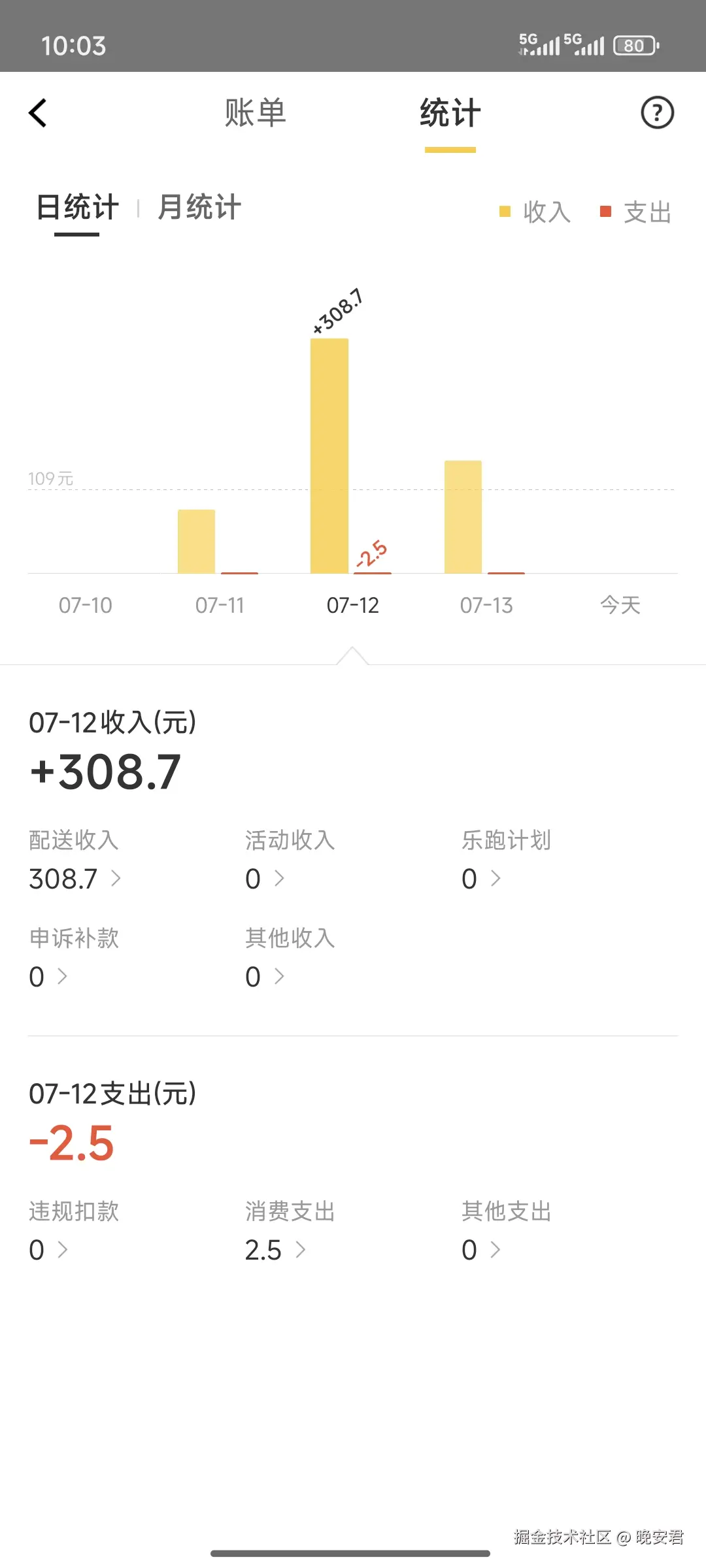Tap the 07-13 income bar
Image resolution: width=706 pixels, height=1568 pixels.
pyautogui.click(x=463, y=516)
